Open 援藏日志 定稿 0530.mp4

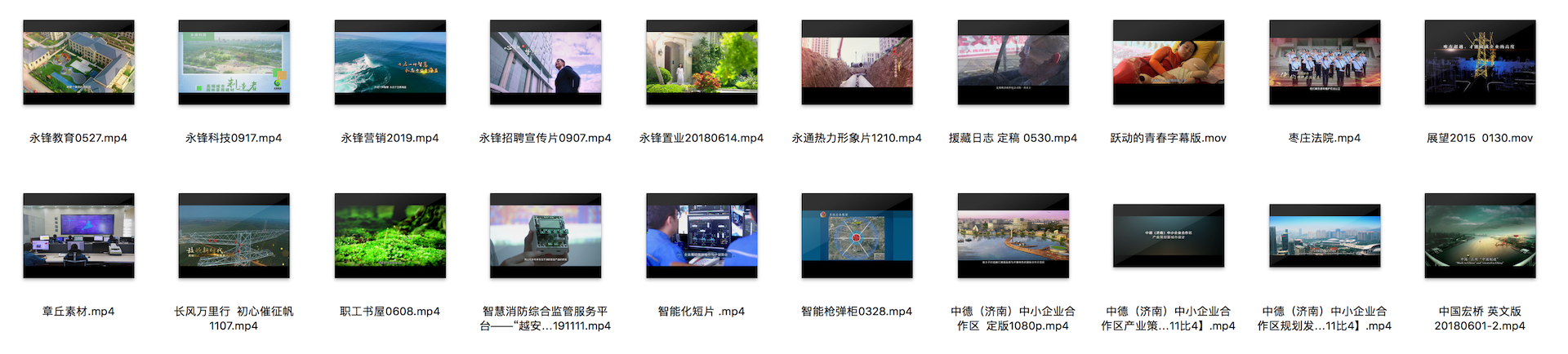click(x=1013, y=63)
